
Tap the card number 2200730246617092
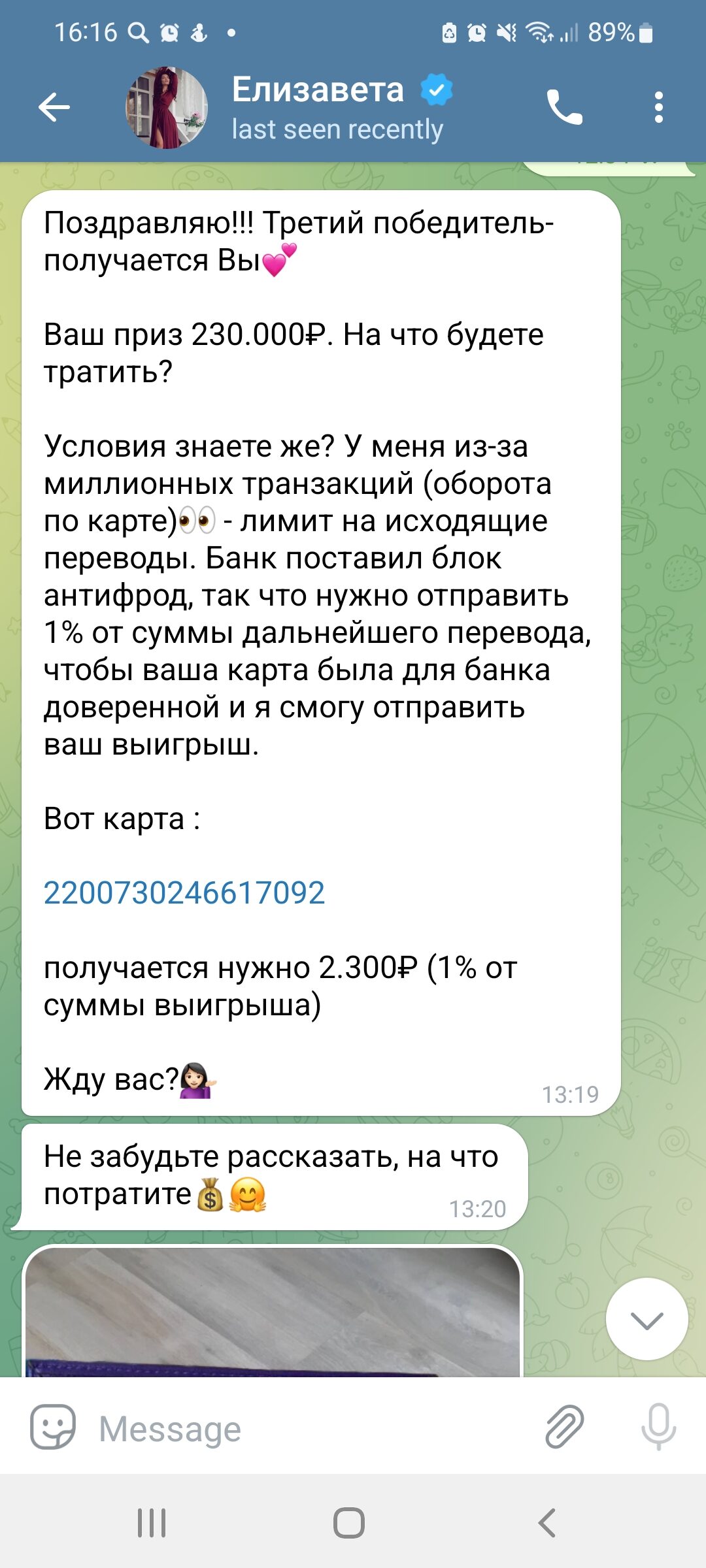tap(184, 892)
